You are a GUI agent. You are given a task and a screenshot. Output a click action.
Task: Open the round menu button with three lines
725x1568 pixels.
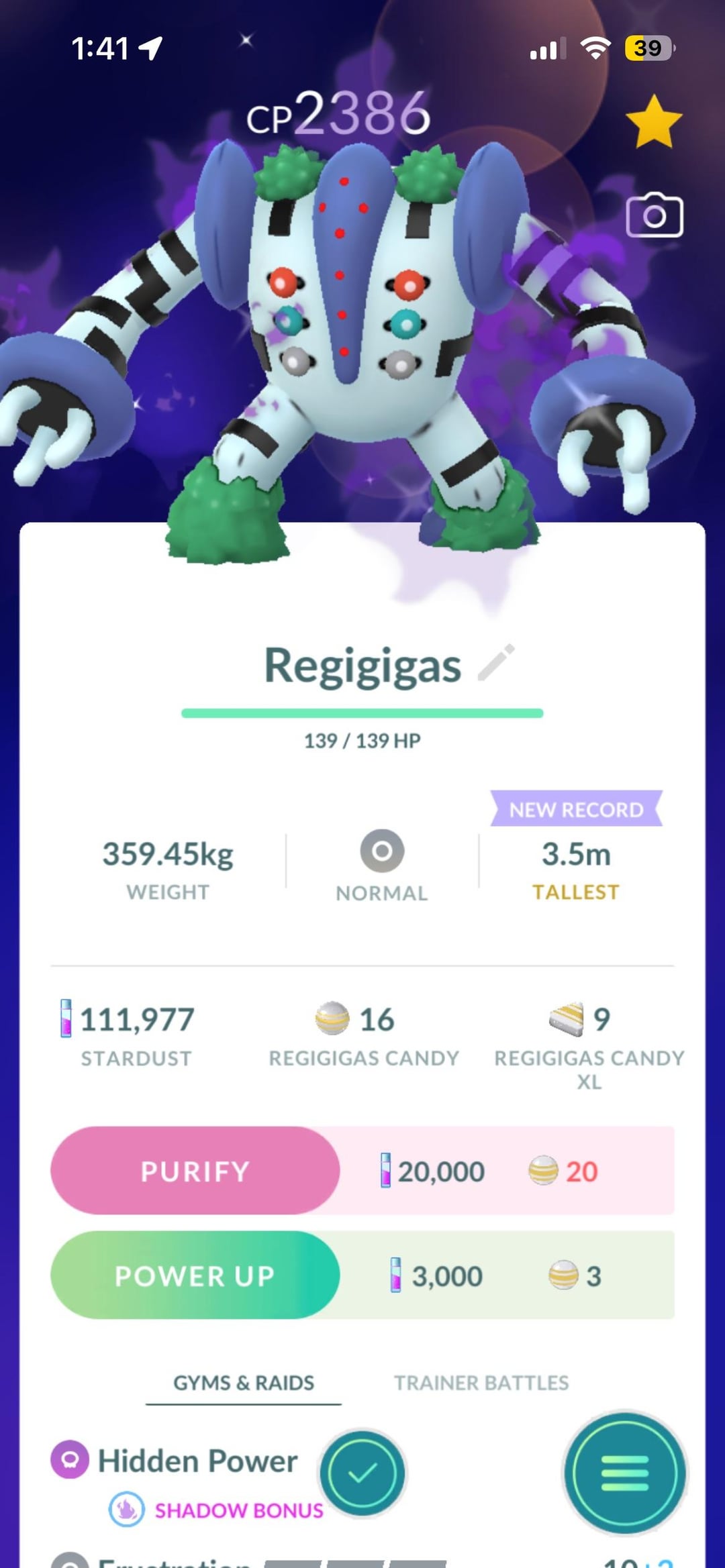pyautogui.click(x=625, y=1473)
